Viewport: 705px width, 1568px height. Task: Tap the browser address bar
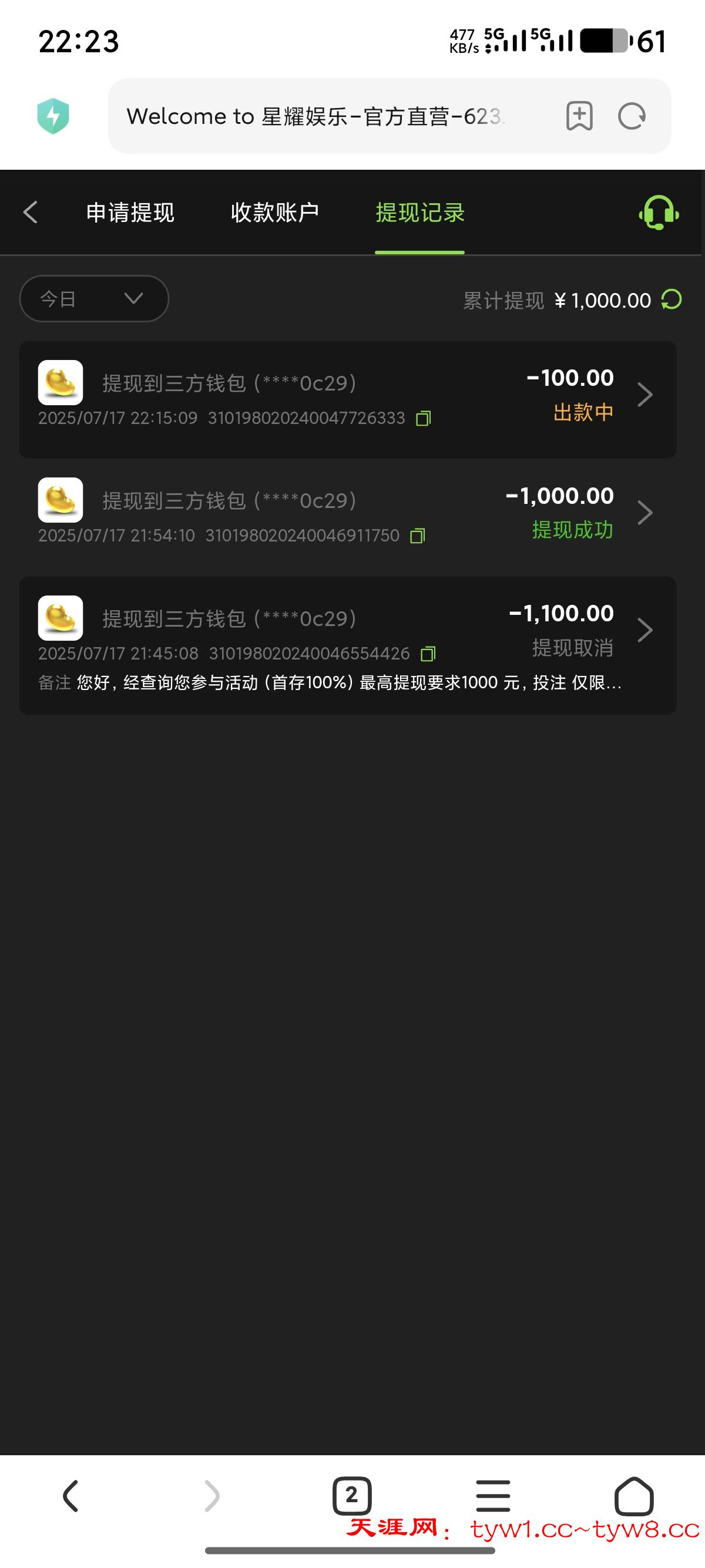coord(317,116)
